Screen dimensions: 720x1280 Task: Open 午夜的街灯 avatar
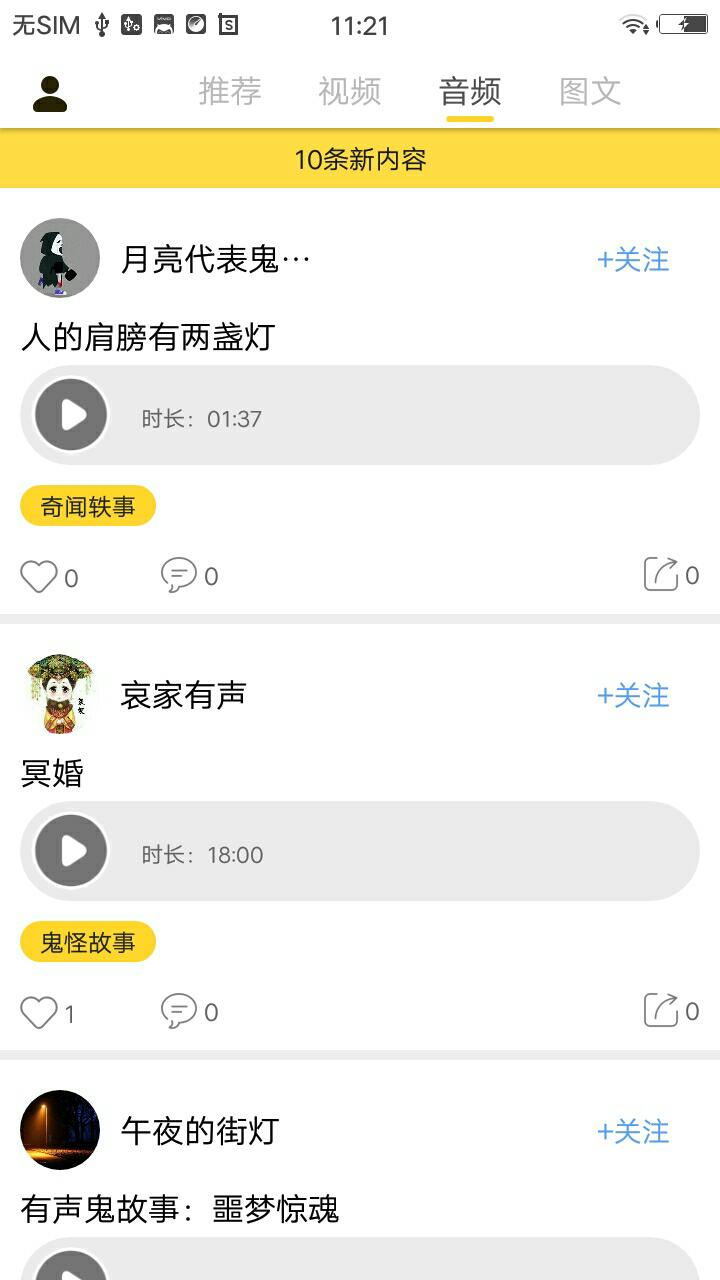(x=60, y=1130)
